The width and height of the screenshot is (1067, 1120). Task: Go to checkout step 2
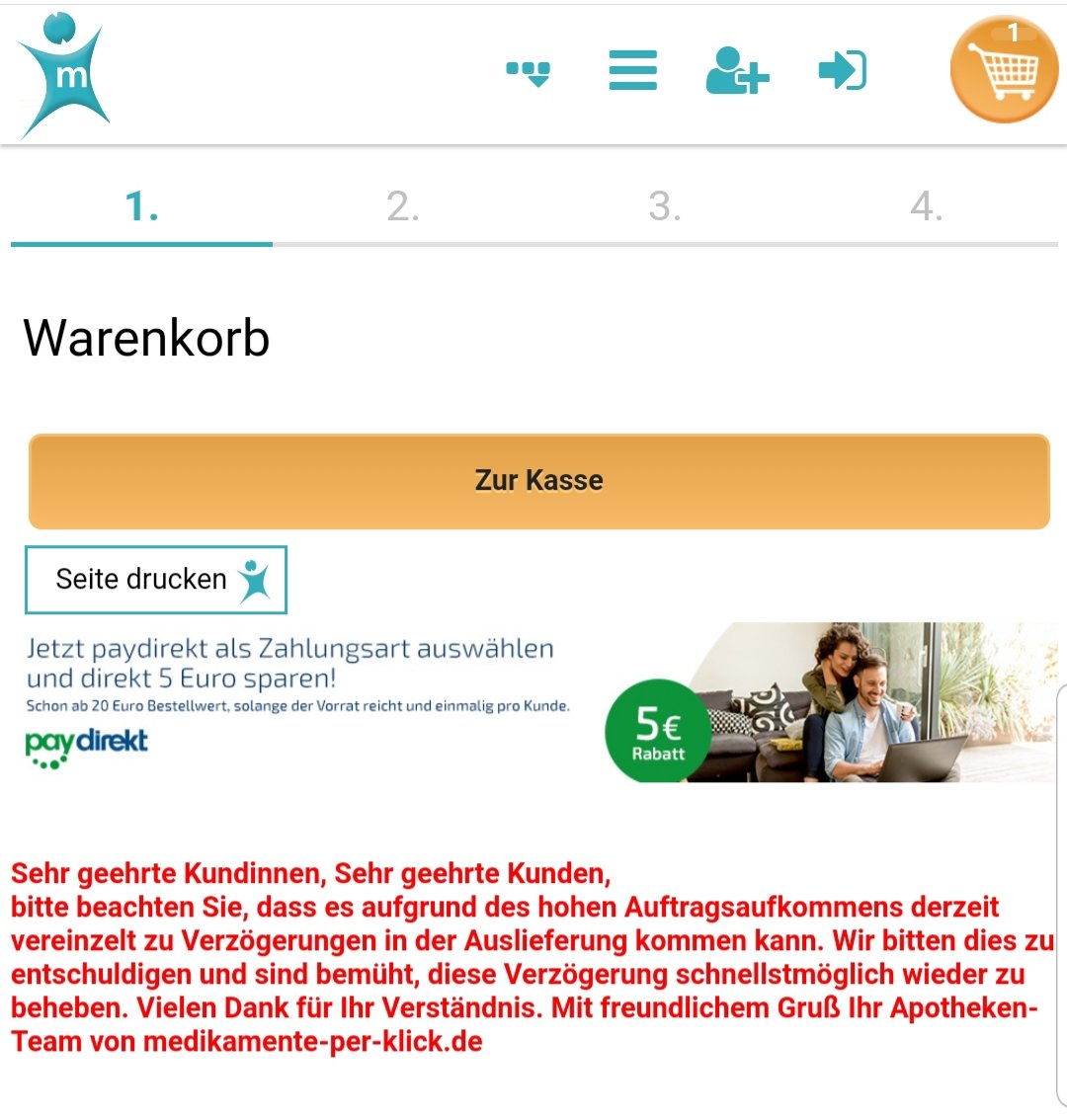(403, 207)
